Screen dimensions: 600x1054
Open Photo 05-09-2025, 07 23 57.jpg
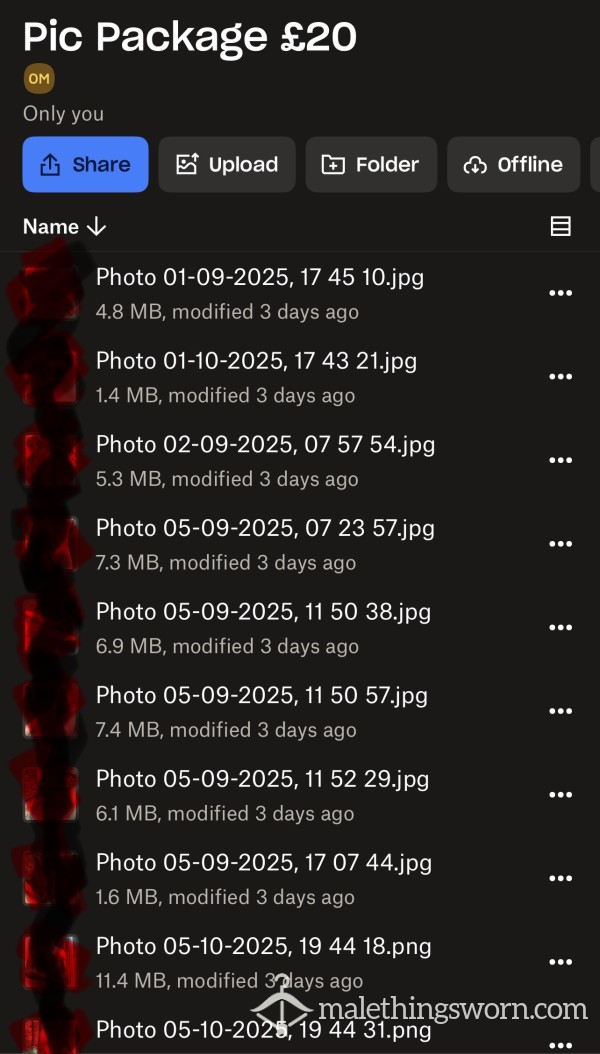click(265, 528)
